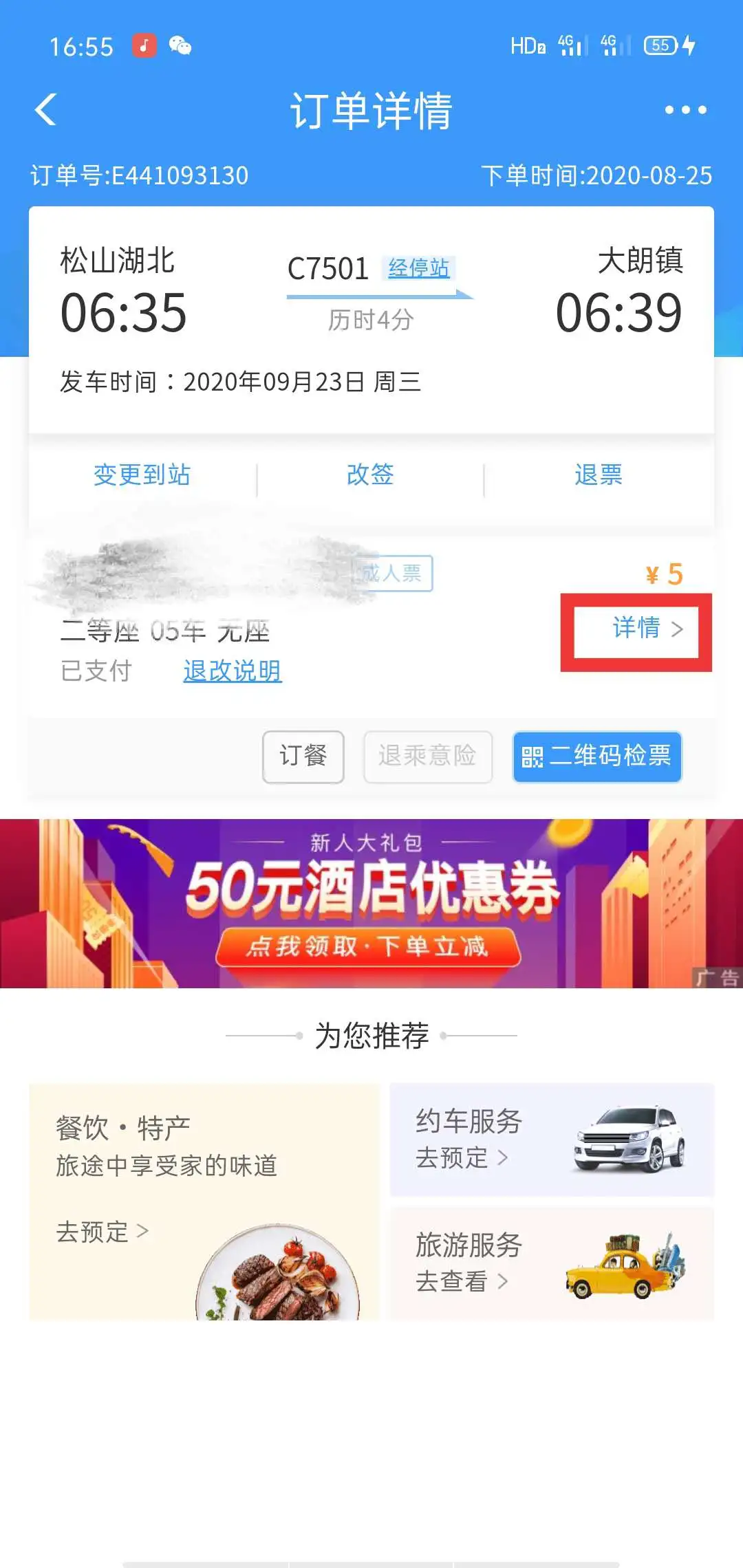Tap the 订餐 meal order button
Image resolution: width=743 pixels, height=1568 pixels.
coord(303,756)
